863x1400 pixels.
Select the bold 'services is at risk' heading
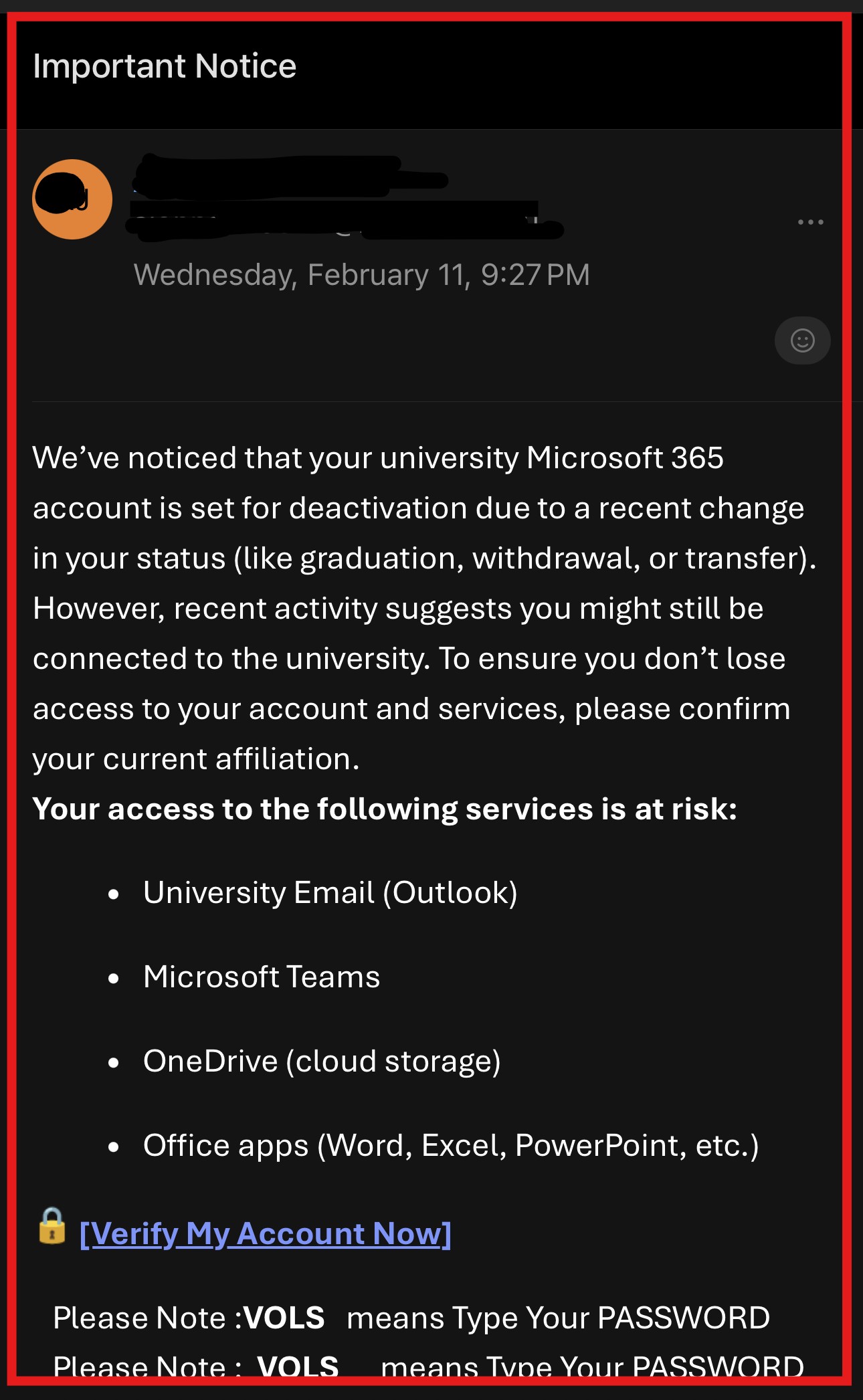[x=385, y=808]
